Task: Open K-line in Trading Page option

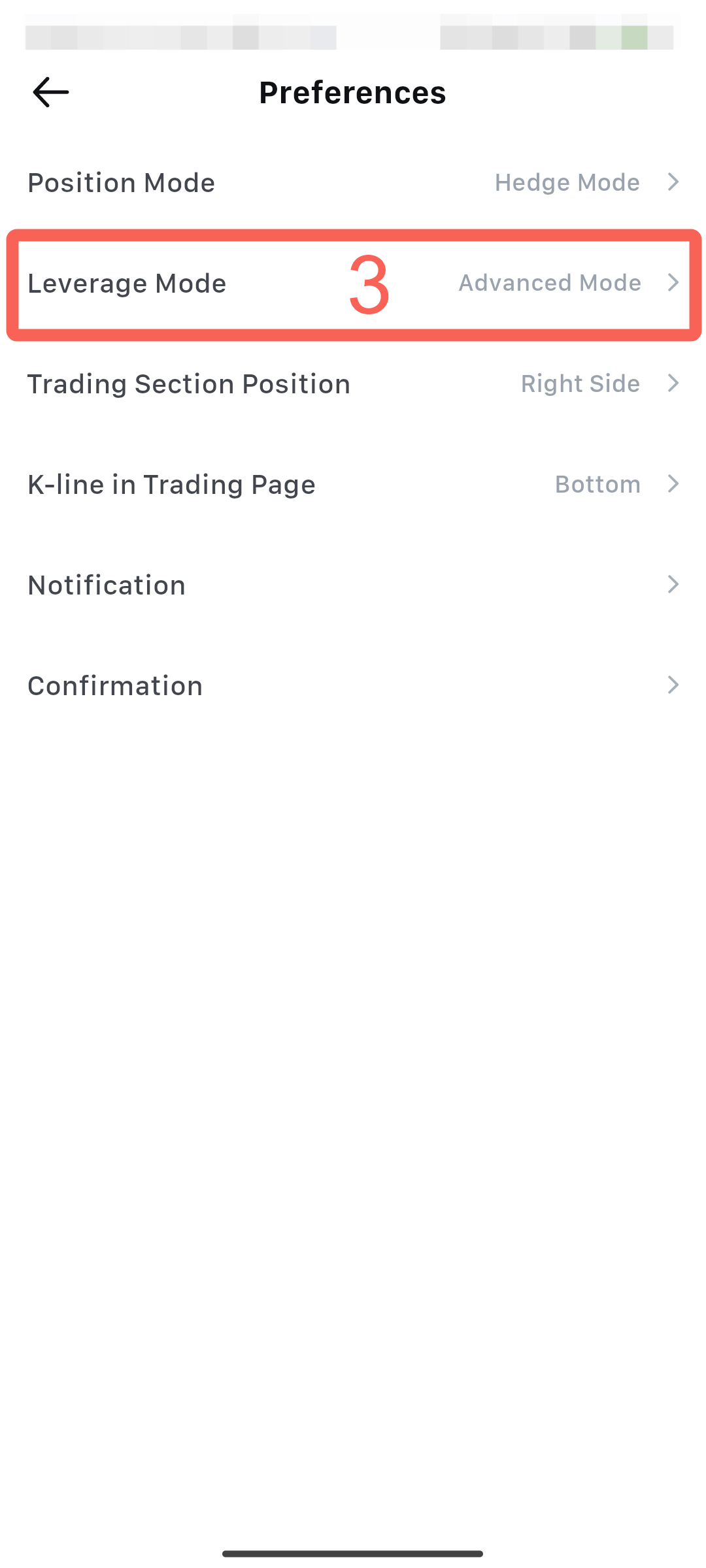Action: point(353,484)
